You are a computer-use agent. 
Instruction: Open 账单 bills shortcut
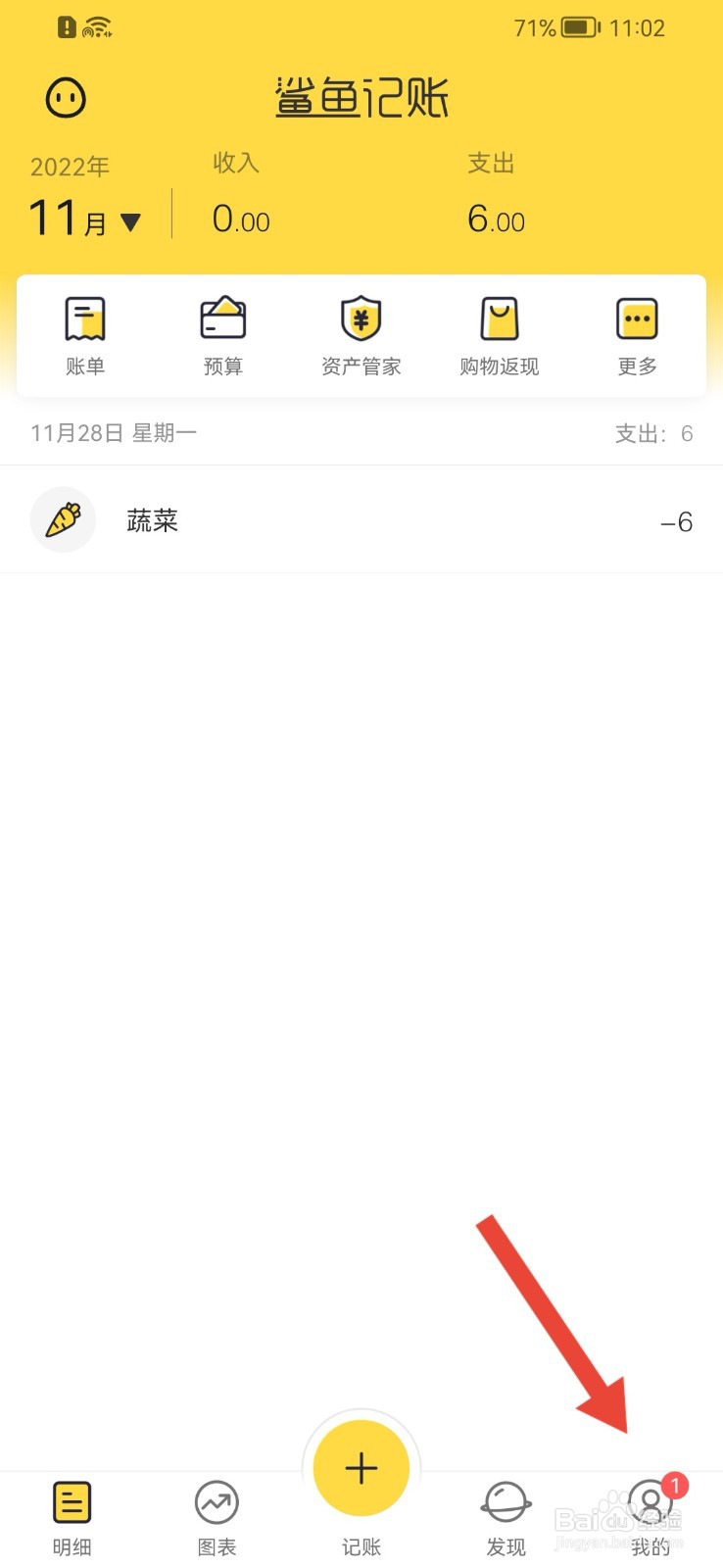tap(85, 336)
